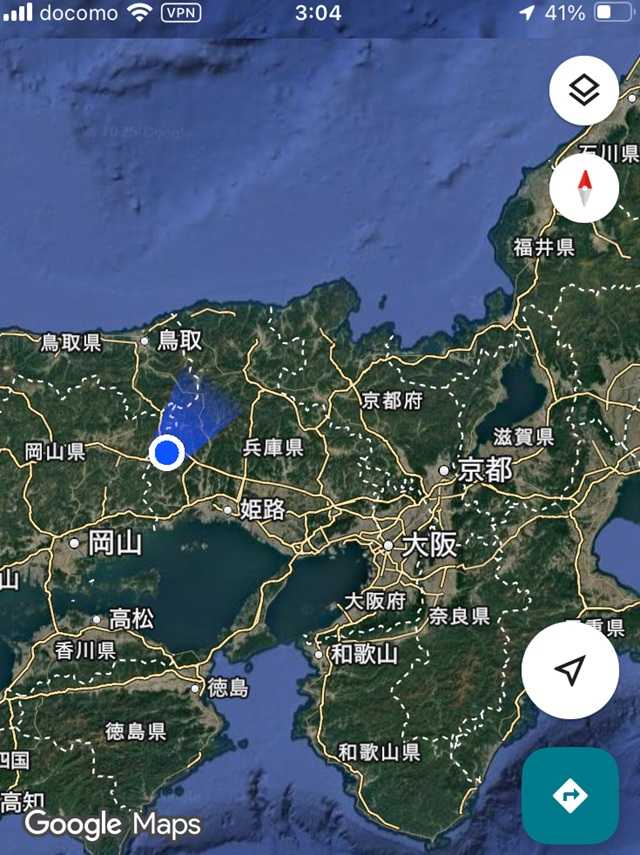Open the directions button

[x=570, y=796]
